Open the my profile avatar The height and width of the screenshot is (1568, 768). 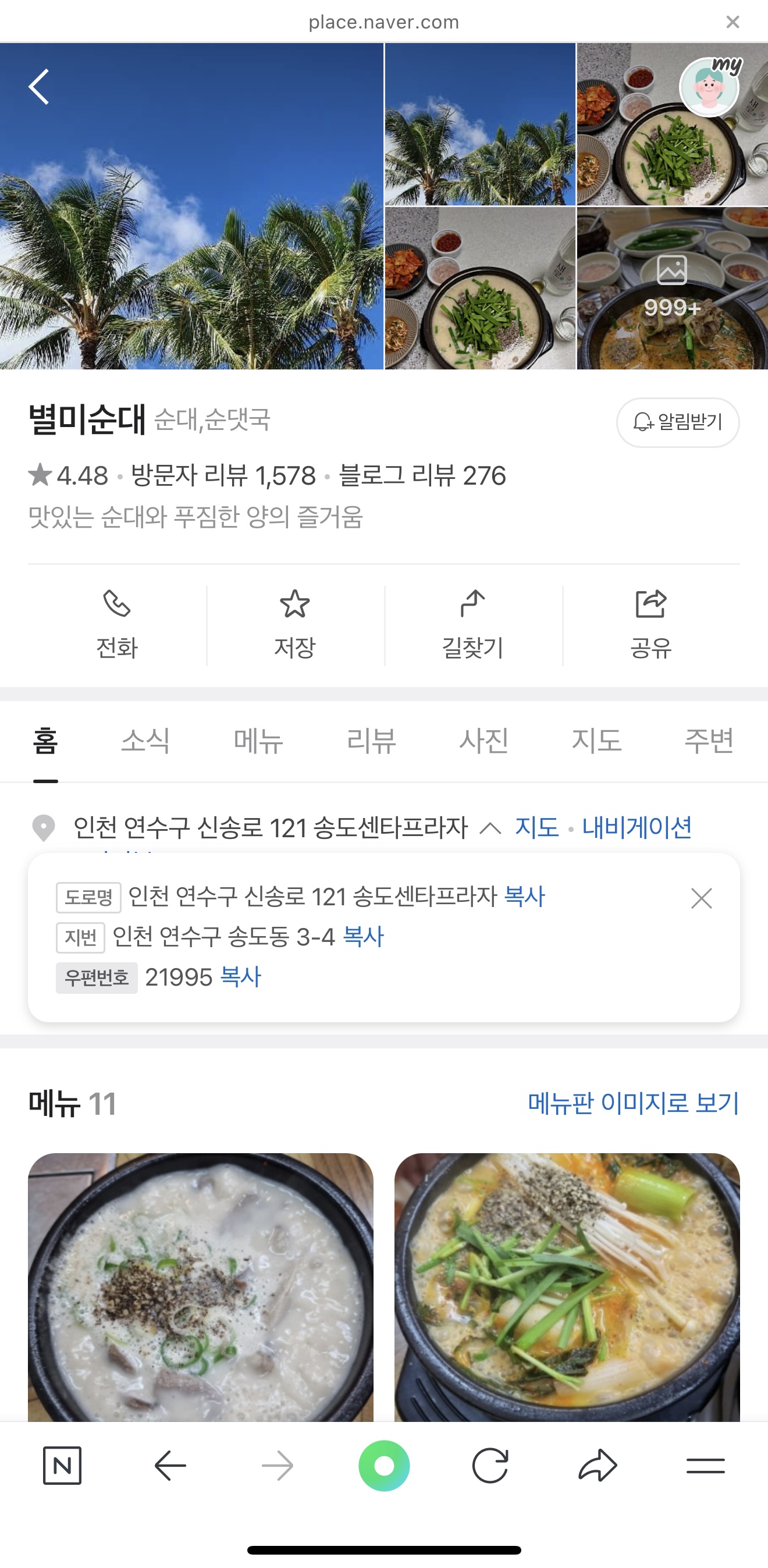pyautogui.click(x=709, y=87)
